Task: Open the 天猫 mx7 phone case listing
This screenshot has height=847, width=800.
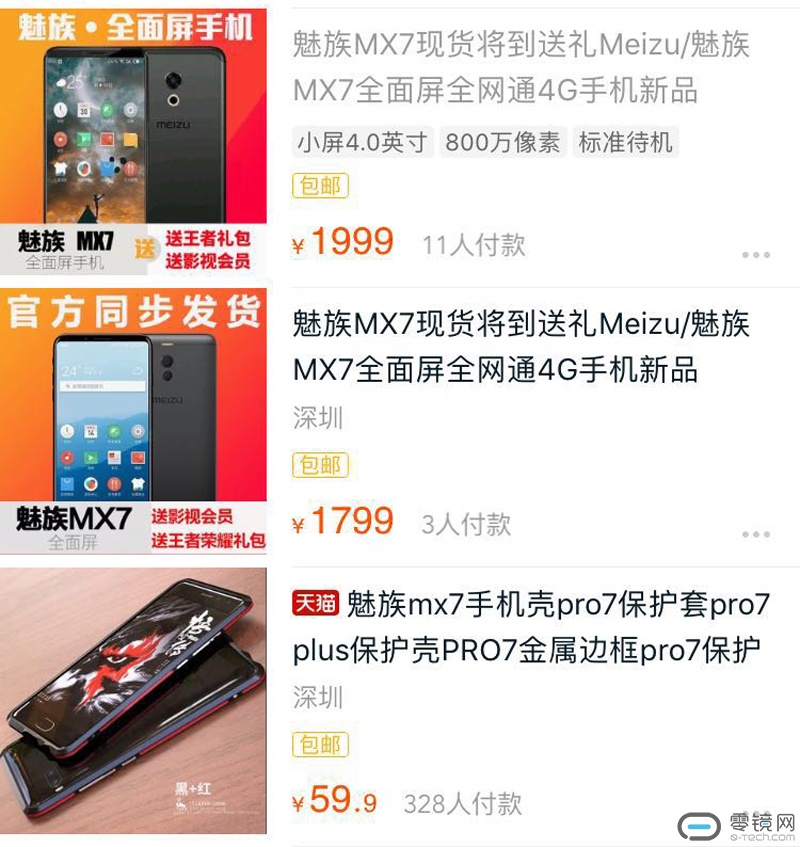Action: tap(530, 627)
